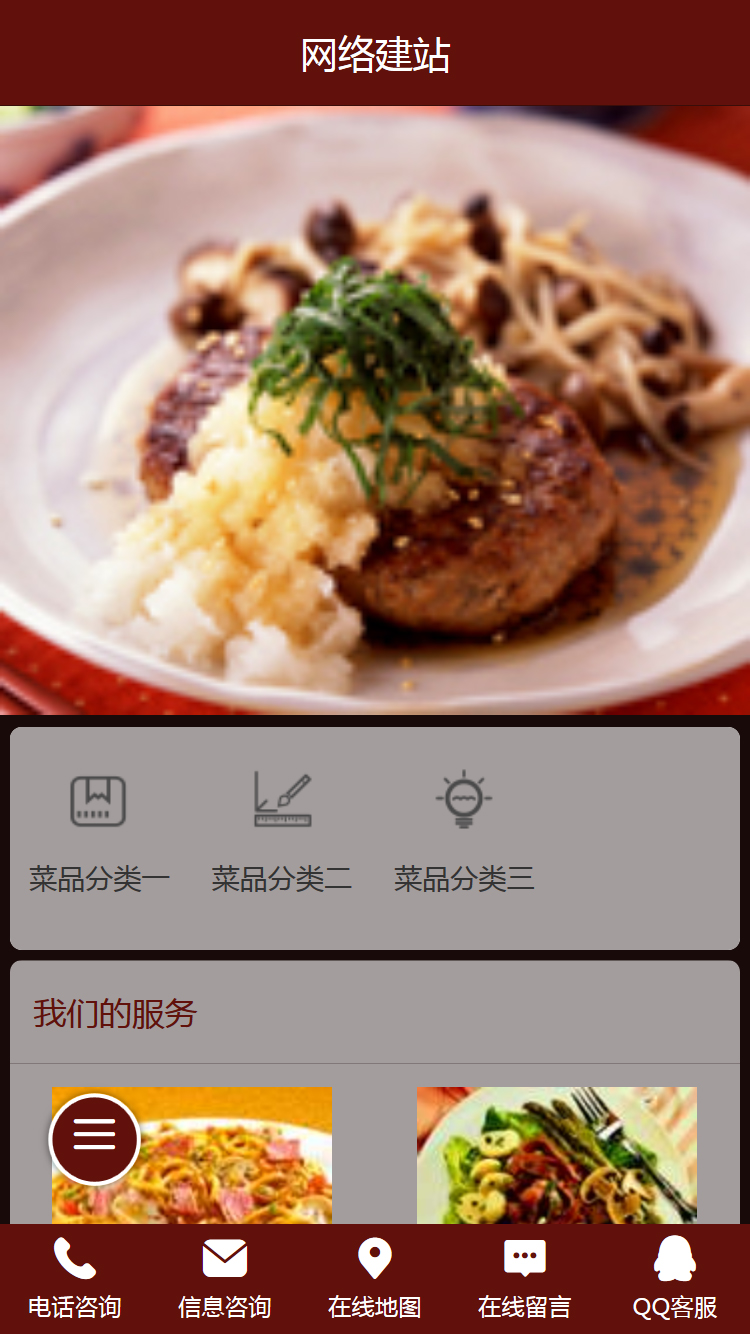Tap the hamburger steak banner image
Image resolution: width=750 pixels, height=1334 pixels.
[375, 410]
